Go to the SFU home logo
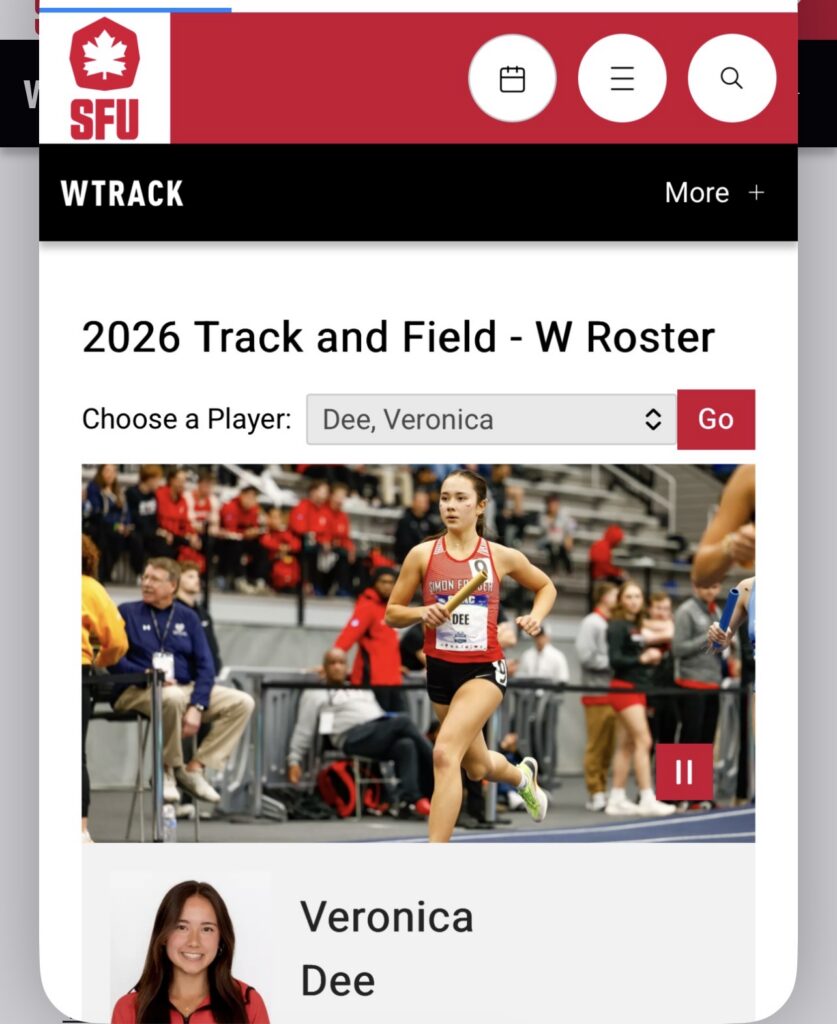The height and width of the screenshot is (1024, 837). [104, 78]
